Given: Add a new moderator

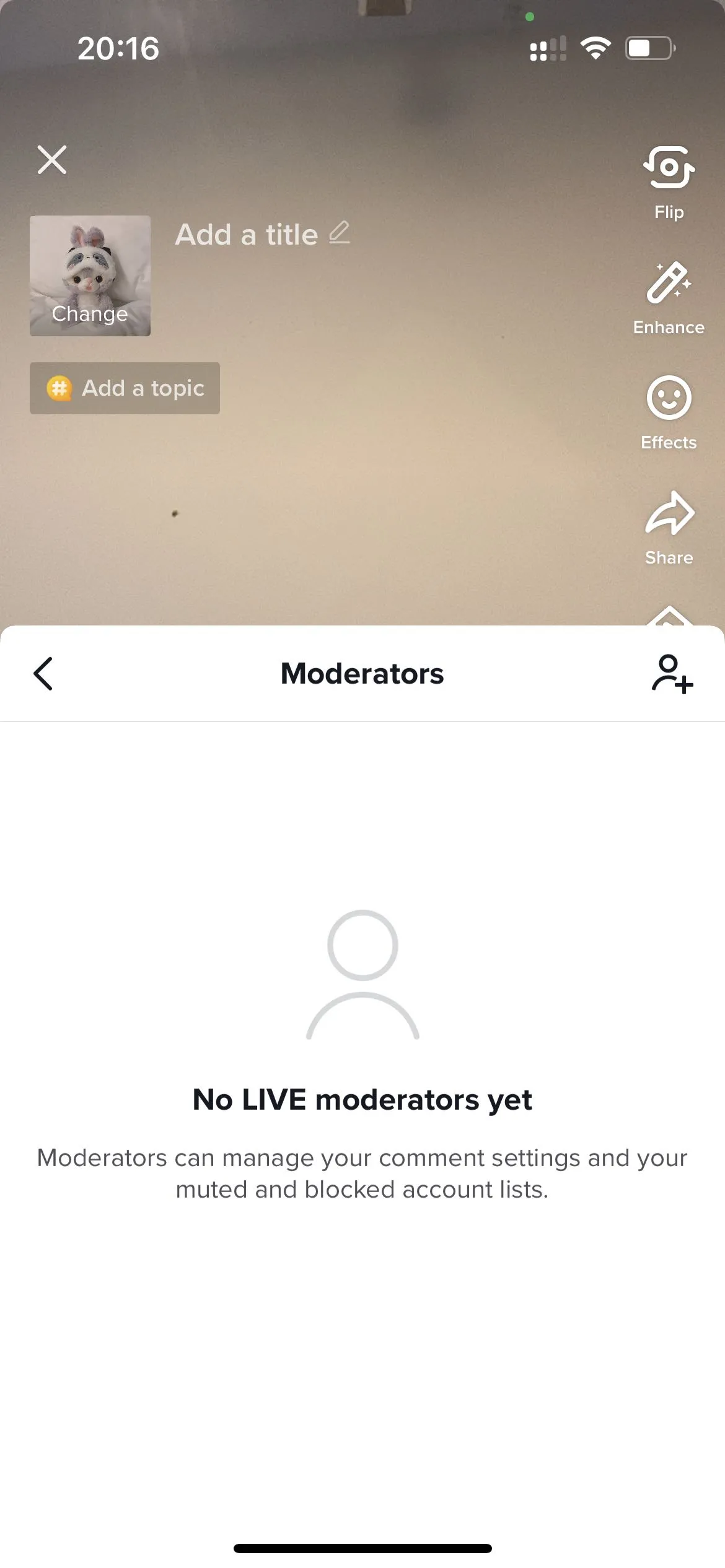Looking at the screenshot, I should click(672, 674).
